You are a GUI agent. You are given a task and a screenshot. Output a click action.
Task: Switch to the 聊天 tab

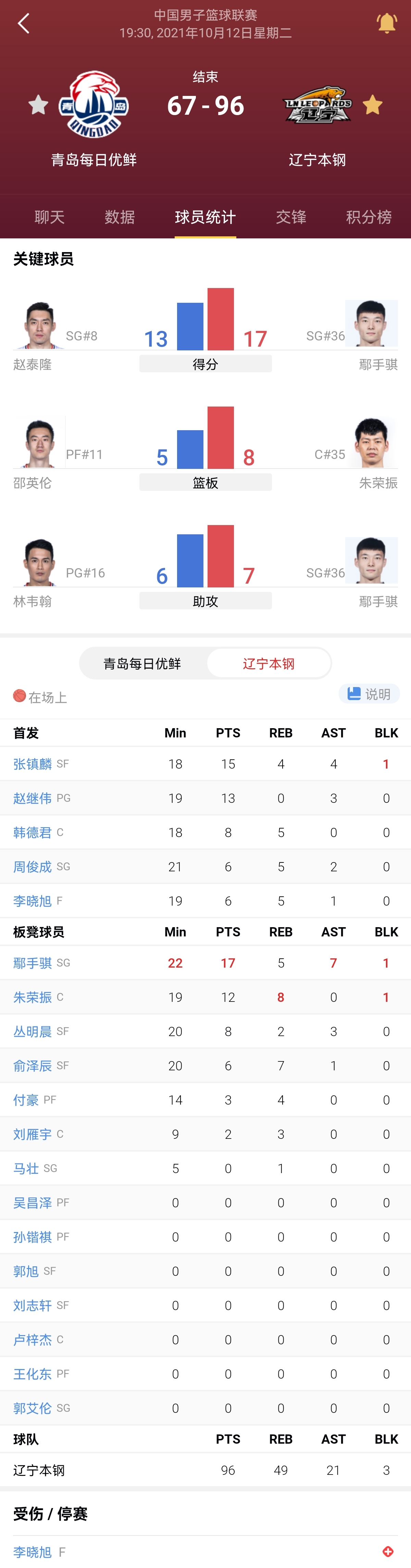pos(49,217)
